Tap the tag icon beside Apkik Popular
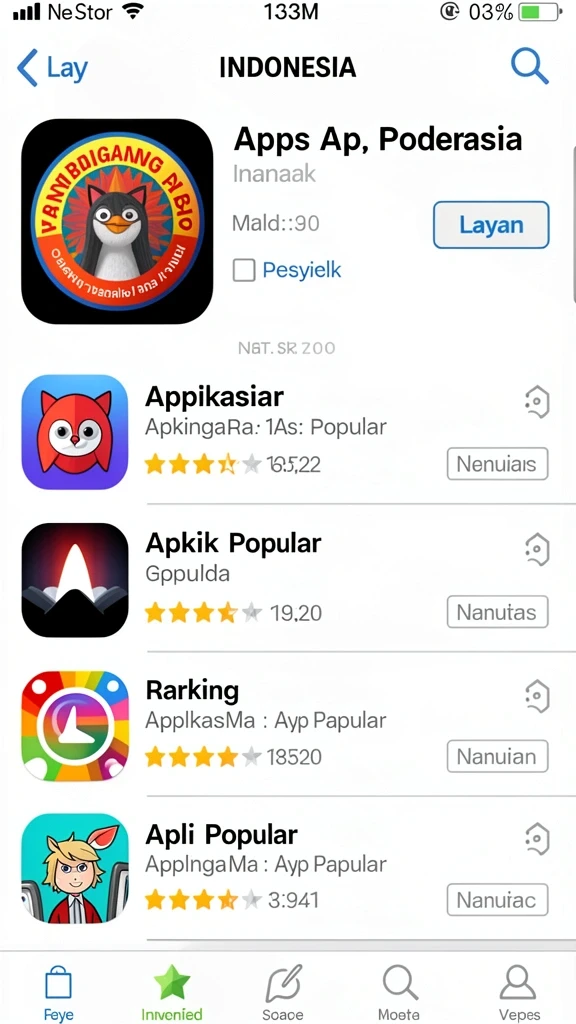The width and height of the screenshot is (576, 1024). coord(537,549)
